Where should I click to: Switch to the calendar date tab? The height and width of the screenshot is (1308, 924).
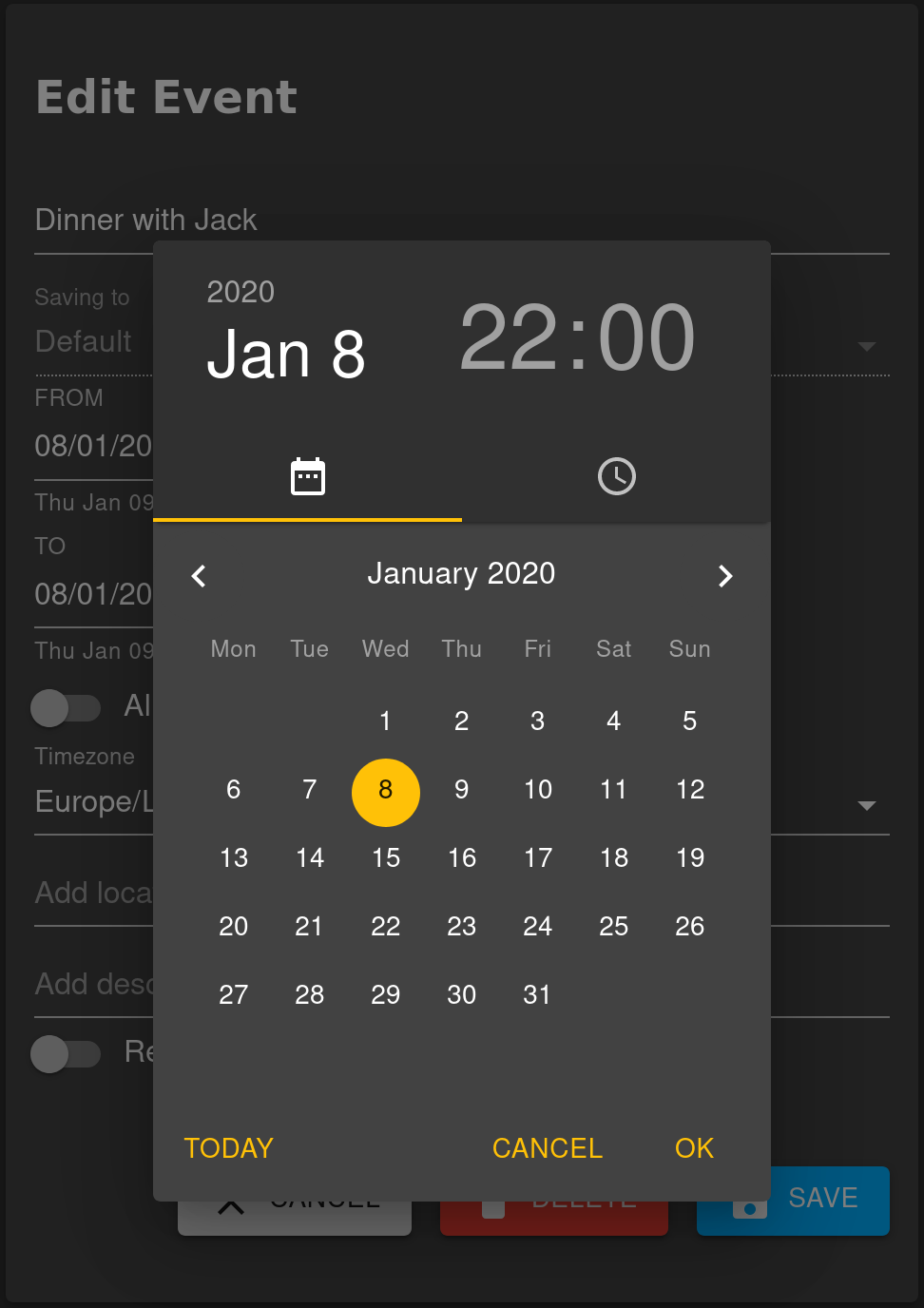[x=307, y=476]
